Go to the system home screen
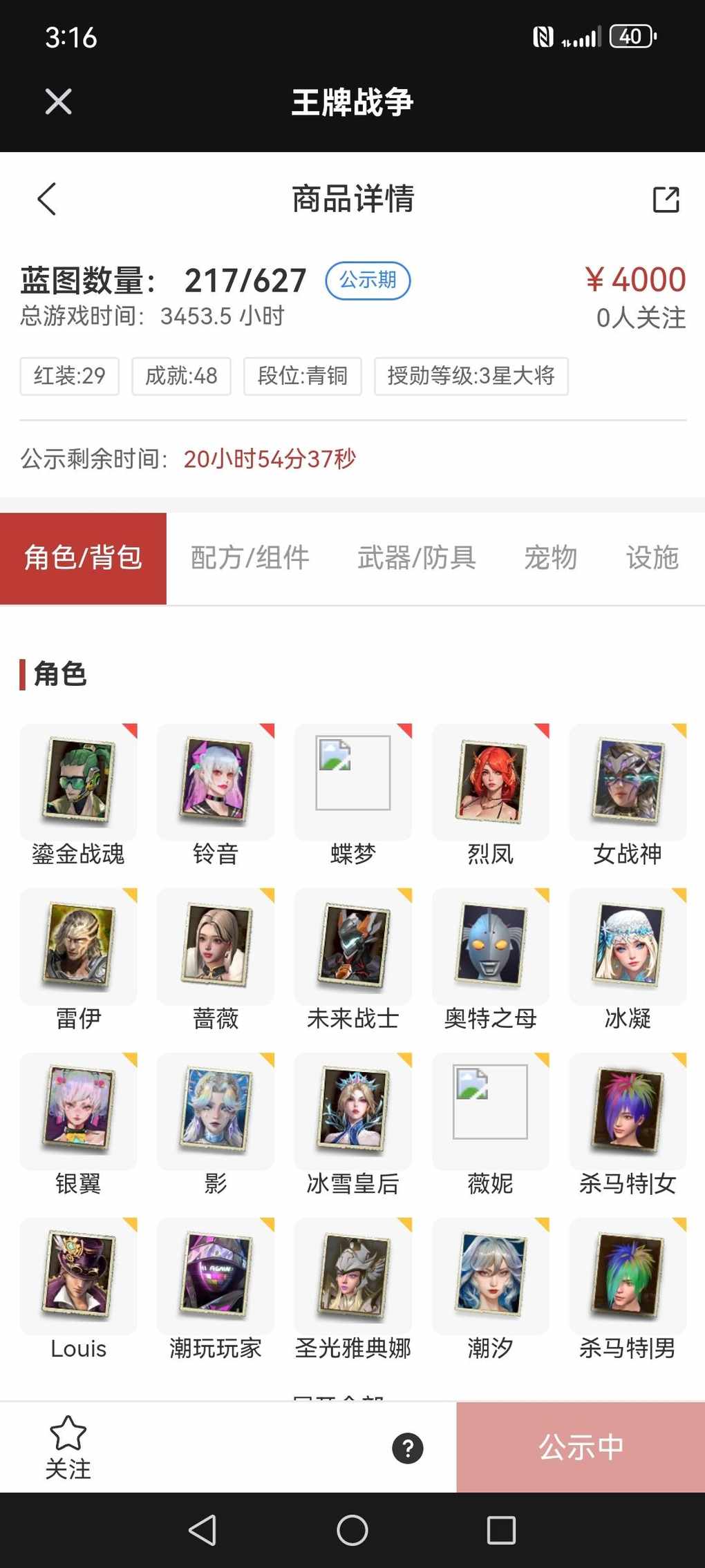 click(x=352, y=1530)
